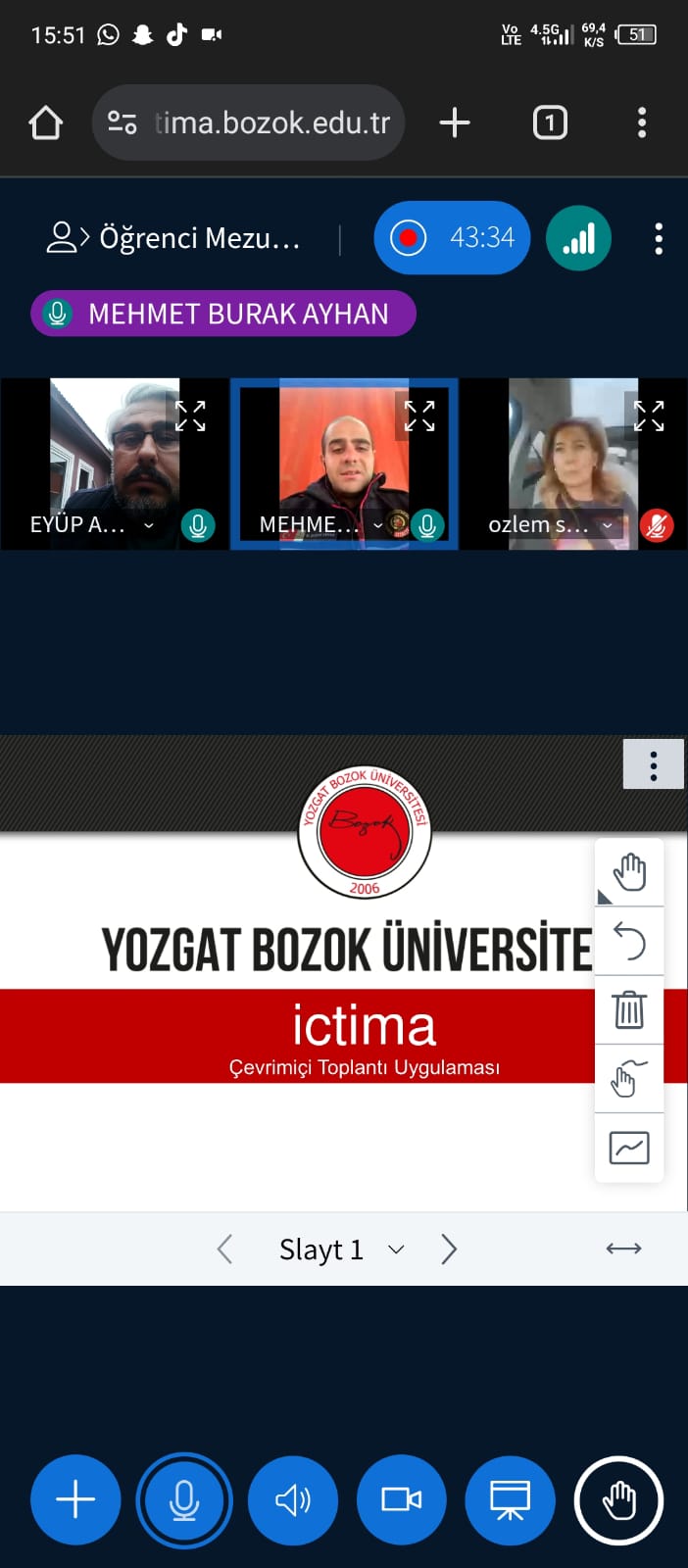
Task: Undo the last annotation
Action: coord(629,942)
